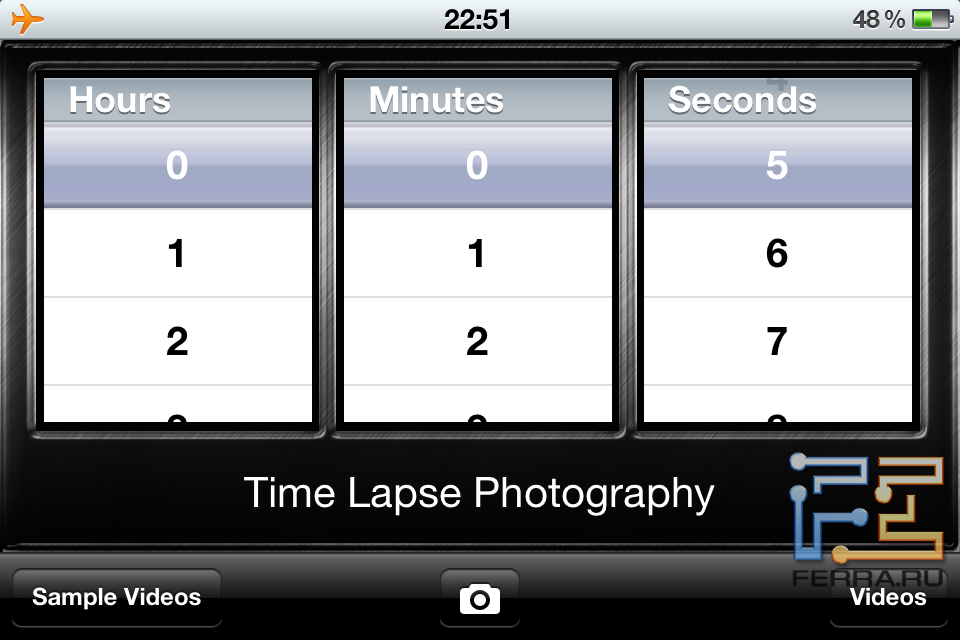Select 1 in the Hours picker
The height and width of the screenshot is (640, 960).
(177, 254)
